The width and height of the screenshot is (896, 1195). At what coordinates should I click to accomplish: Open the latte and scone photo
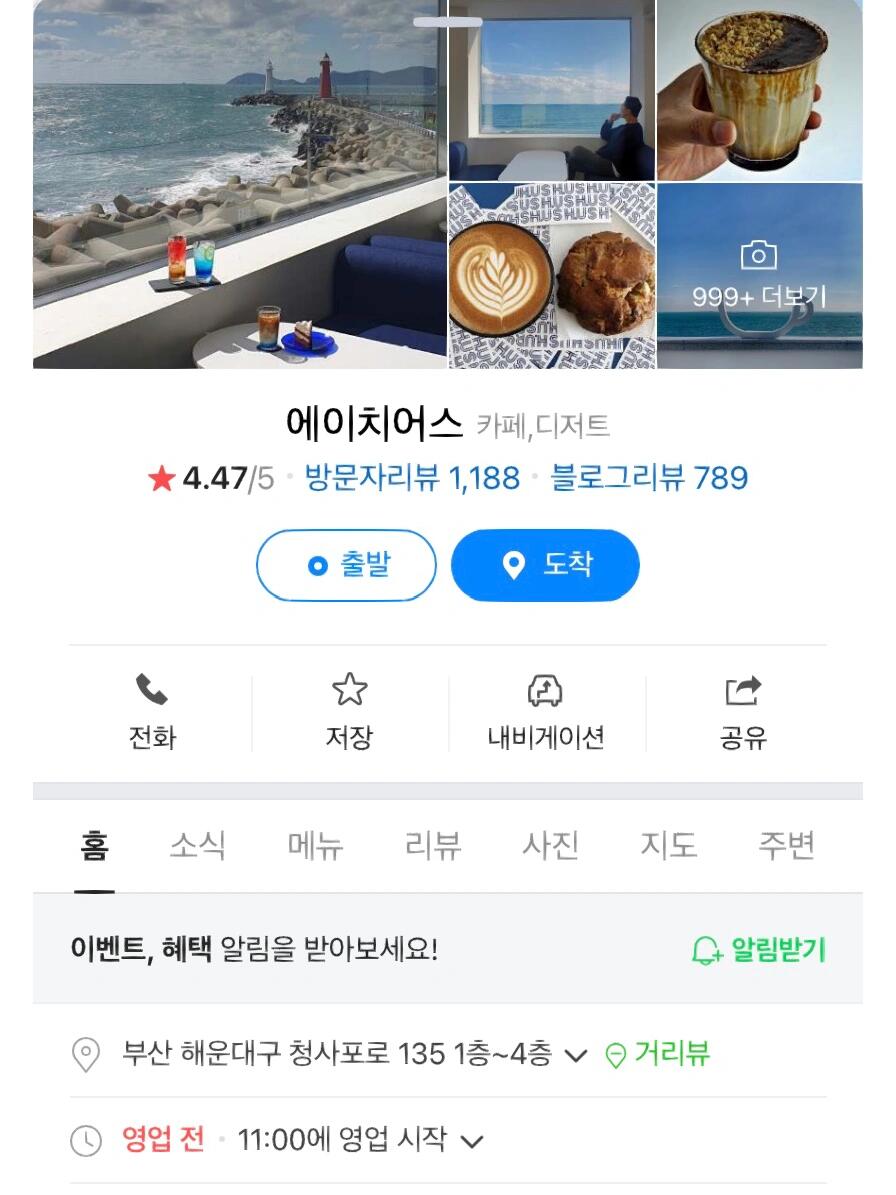[x=552, y=275]
